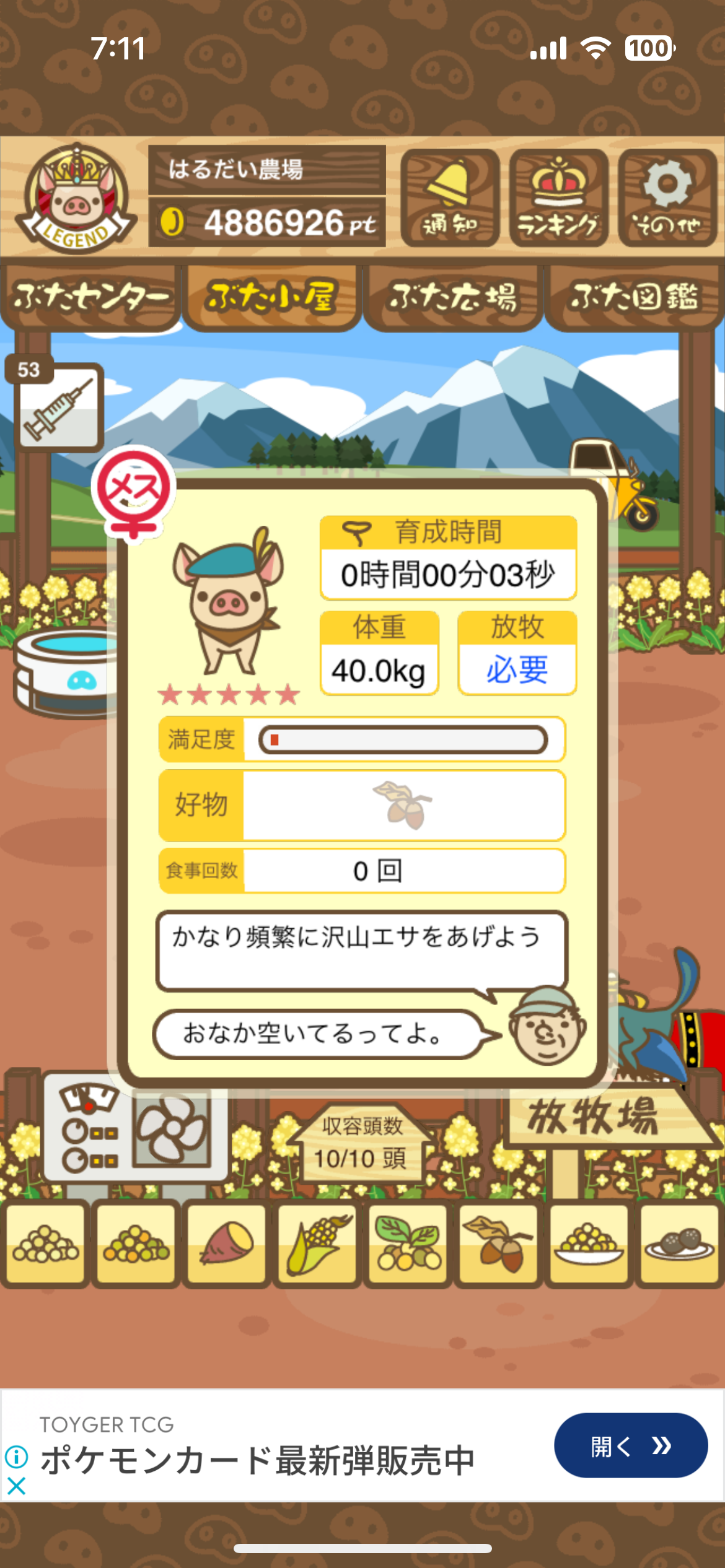The image size is (725, 1568).
Task: Open the 通知 notifications bell
Action: (x=450, y=198)
